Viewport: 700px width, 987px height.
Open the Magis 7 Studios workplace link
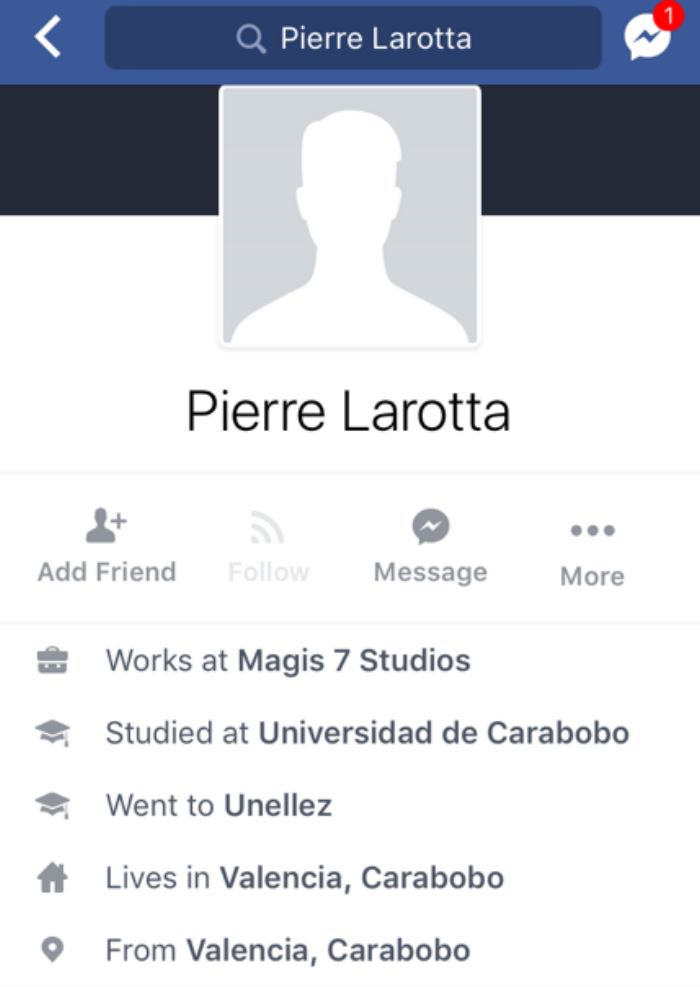pos(353,661)
